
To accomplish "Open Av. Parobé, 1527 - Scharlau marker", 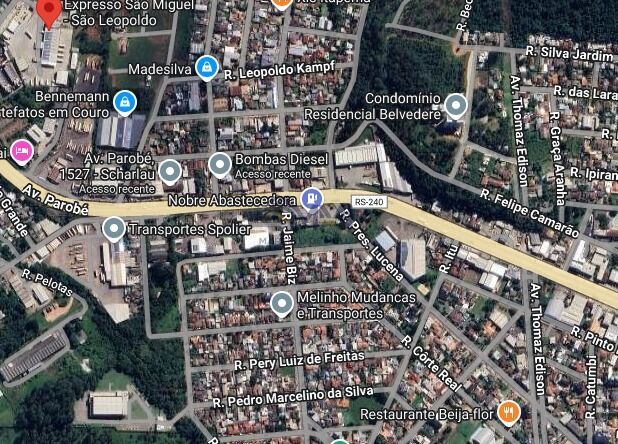I will click(x=170, y=171).
